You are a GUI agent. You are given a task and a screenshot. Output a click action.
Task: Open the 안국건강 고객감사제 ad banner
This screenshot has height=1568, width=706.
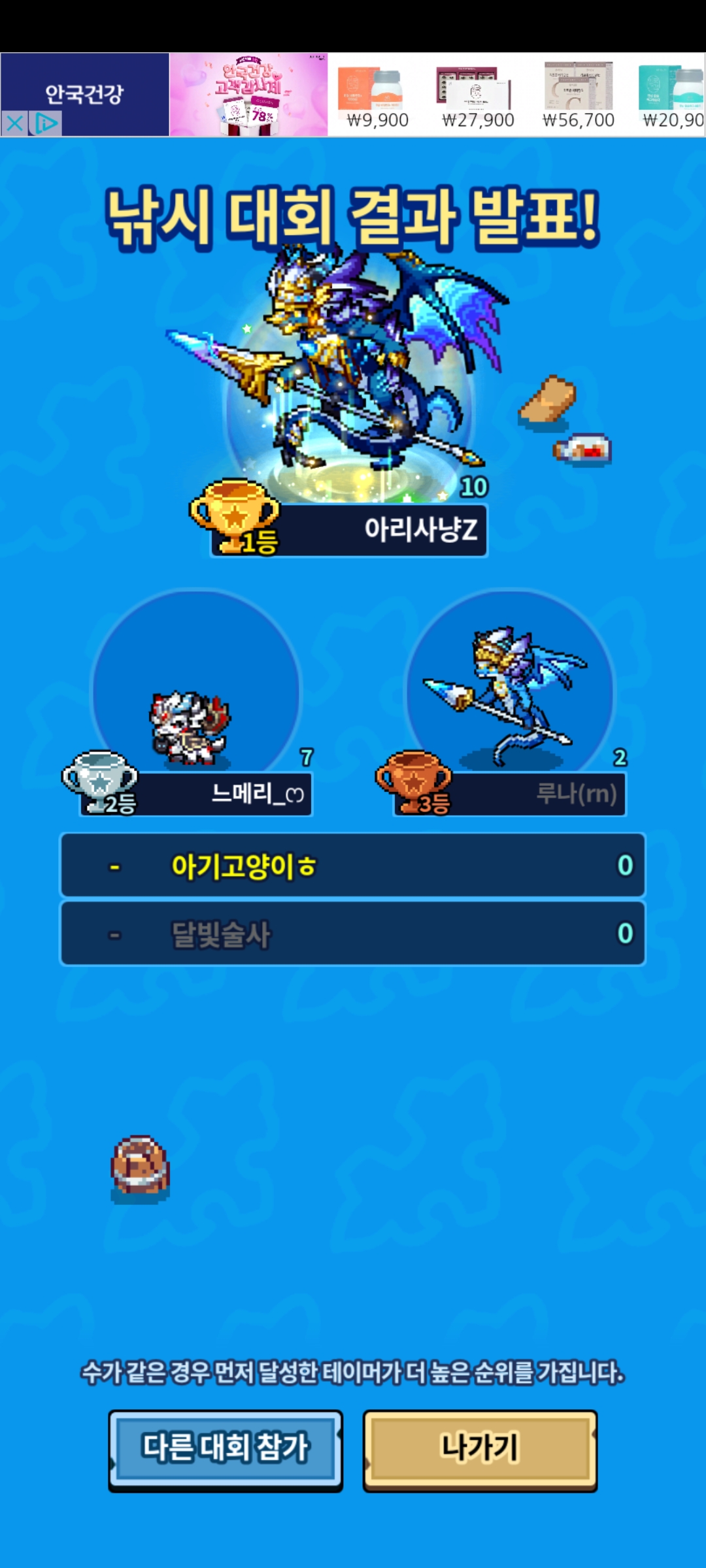tap(248, 95)
